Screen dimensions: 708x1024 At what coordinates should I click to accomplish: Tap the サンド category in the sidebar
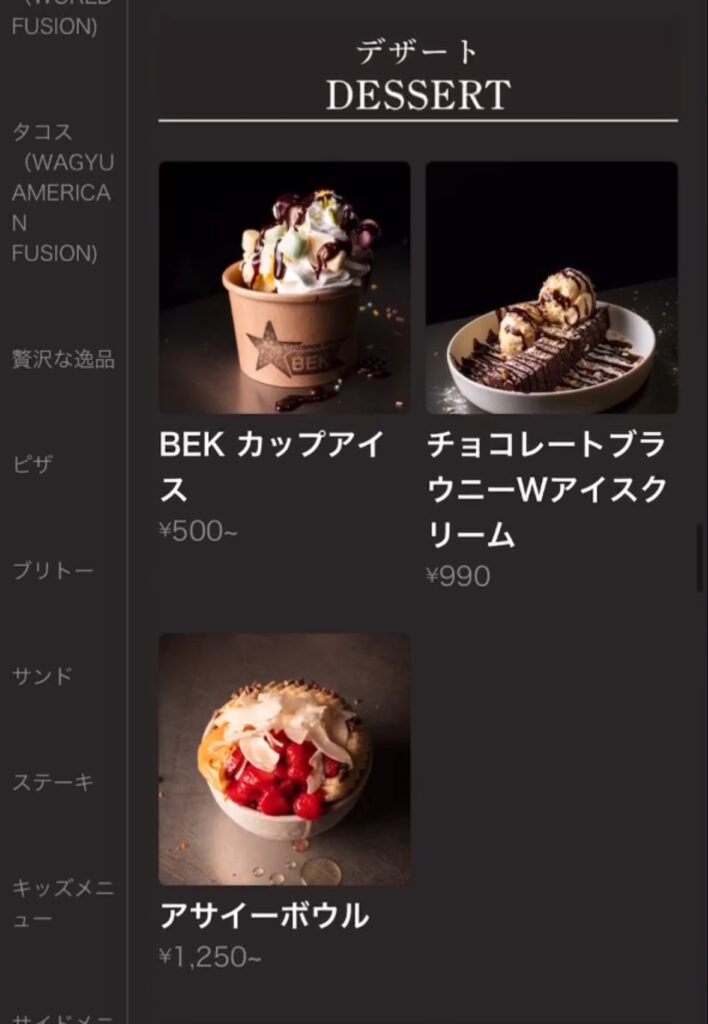(42, 676)
